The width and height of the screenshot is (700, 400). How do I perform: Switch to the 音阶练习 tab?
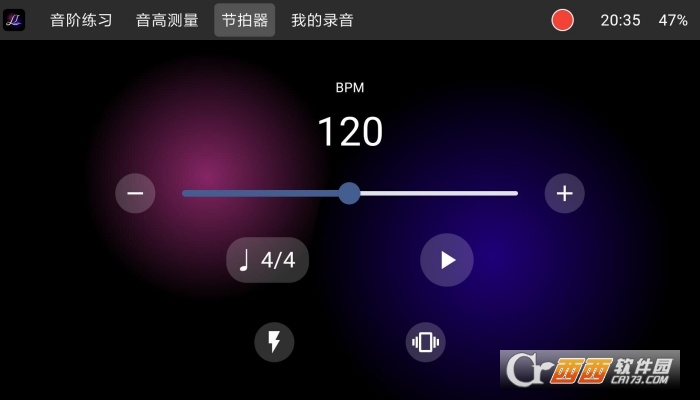click(81, 20)
